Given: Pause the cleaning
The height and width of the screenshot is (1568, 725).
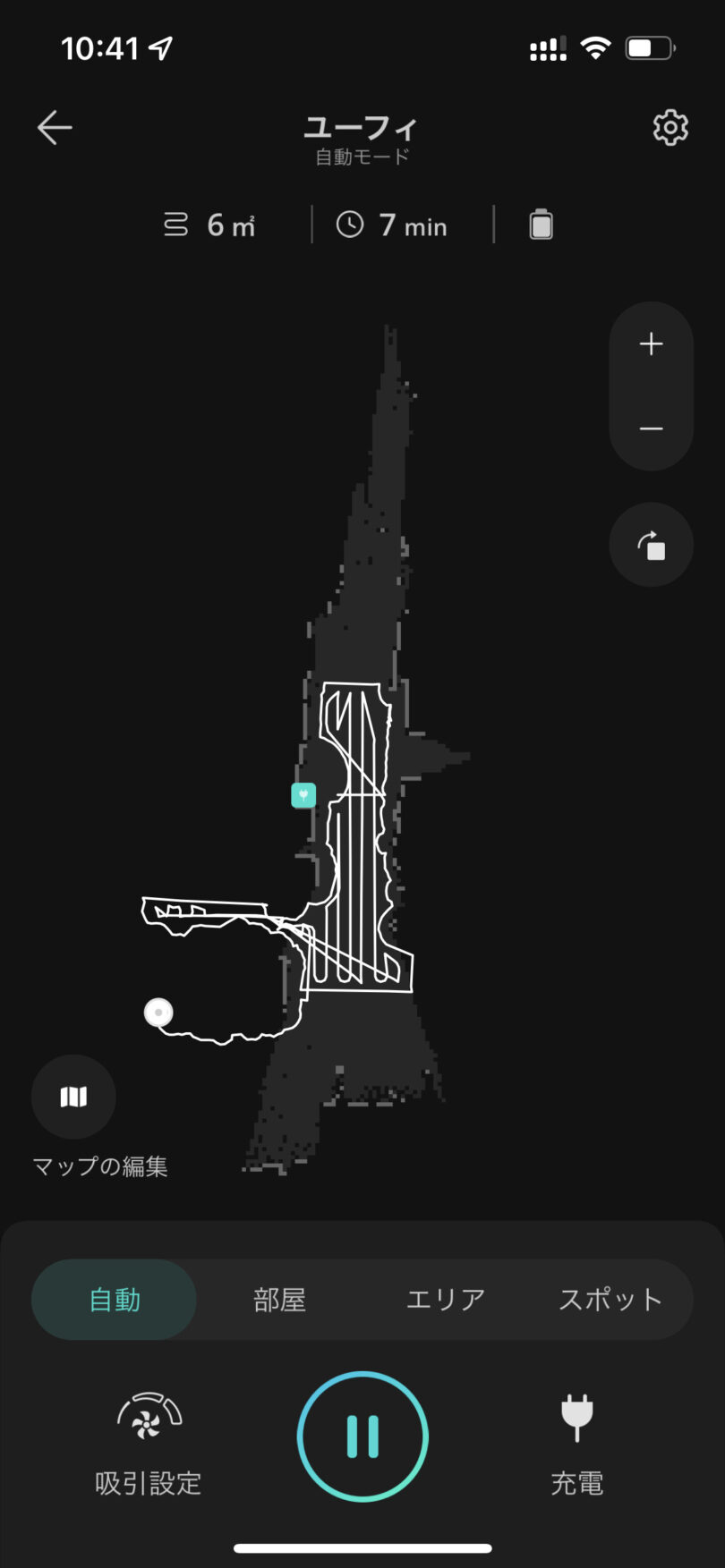Looking at the screenshot, I should pyautogui.click(x=362, y=1437).
